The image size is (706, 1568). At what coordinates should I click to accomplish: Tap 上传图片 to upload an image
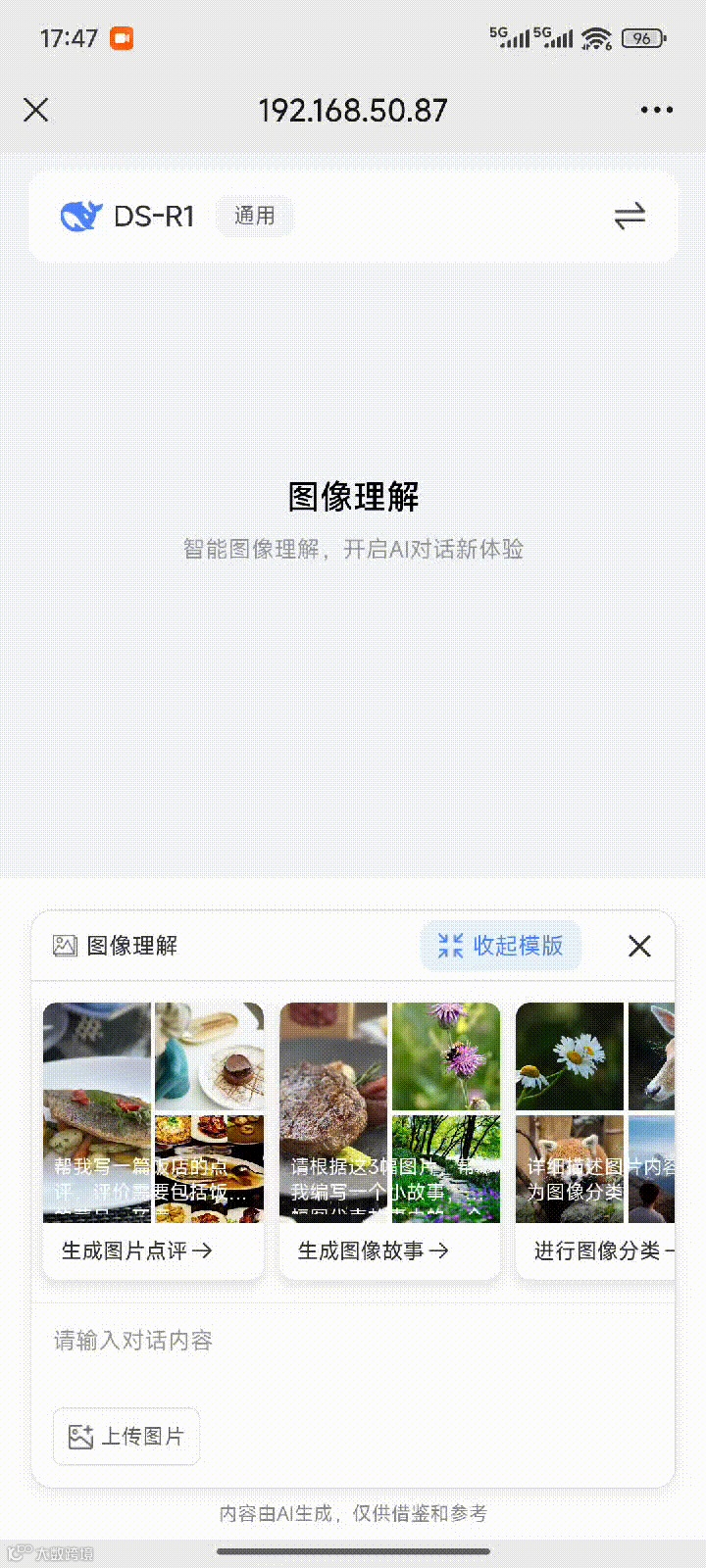pos(126,1437)
